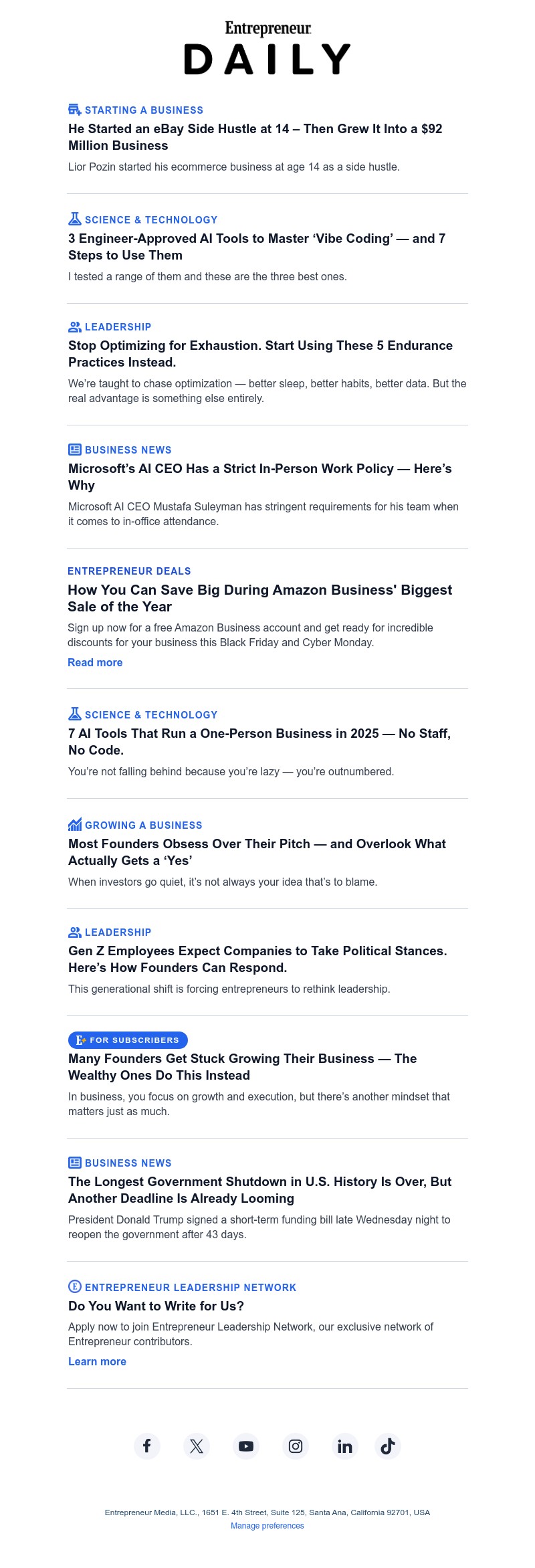Go to Entrepreneur's YouTube channel
This screenshot has width=535, height=1568.
click(246, 1446)
